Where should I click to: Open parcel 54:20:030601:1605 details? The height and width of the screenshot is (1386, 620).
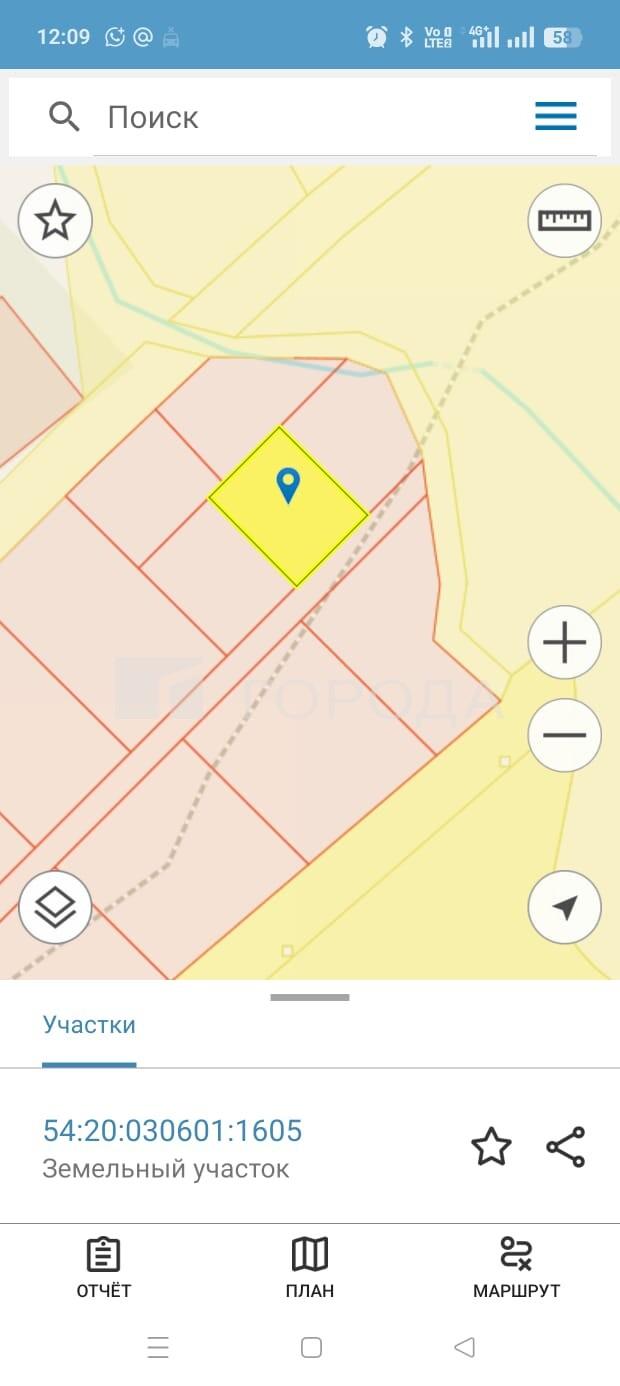point(172,1131)
